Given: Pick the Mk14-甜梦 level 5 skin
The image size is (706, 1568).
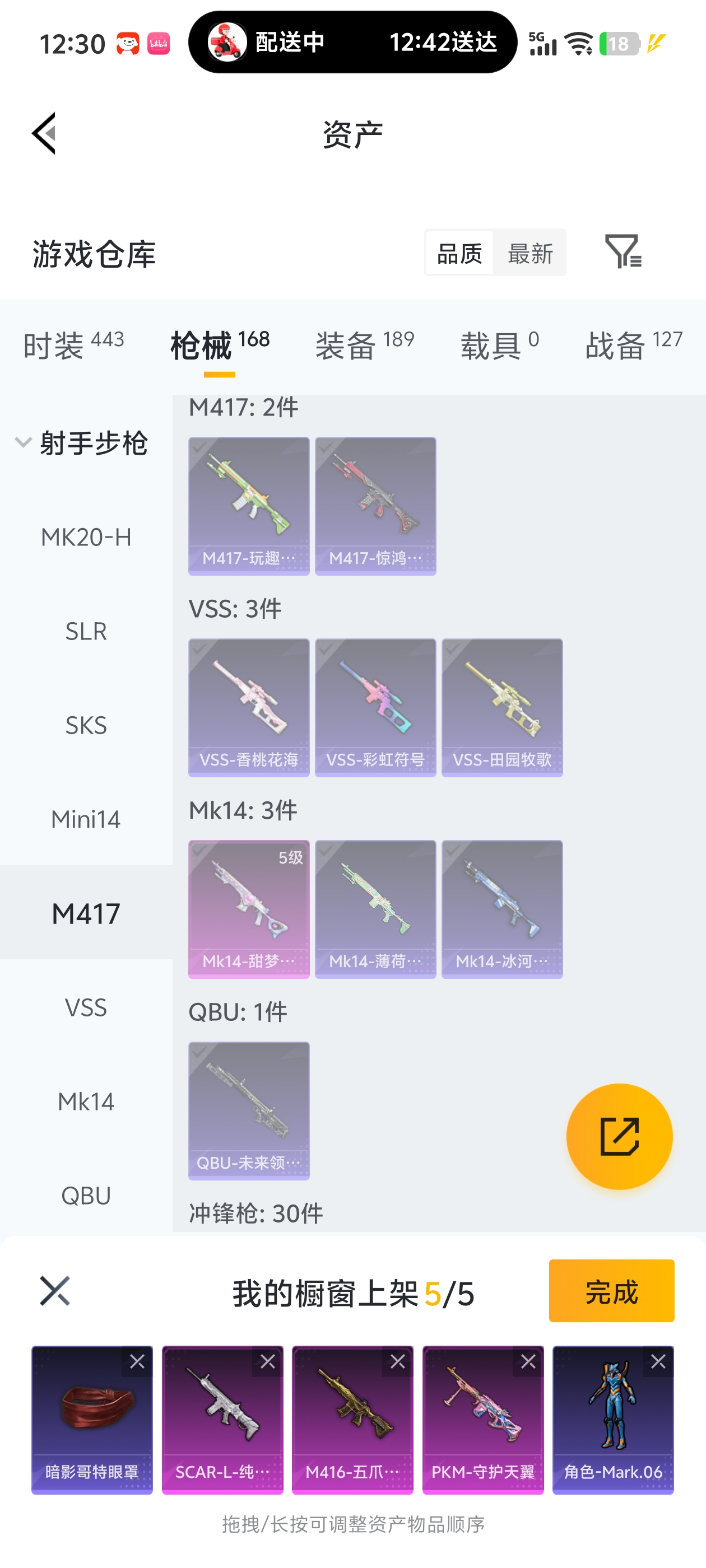Looking at the screenshot, I should click(x=249, y=908).
